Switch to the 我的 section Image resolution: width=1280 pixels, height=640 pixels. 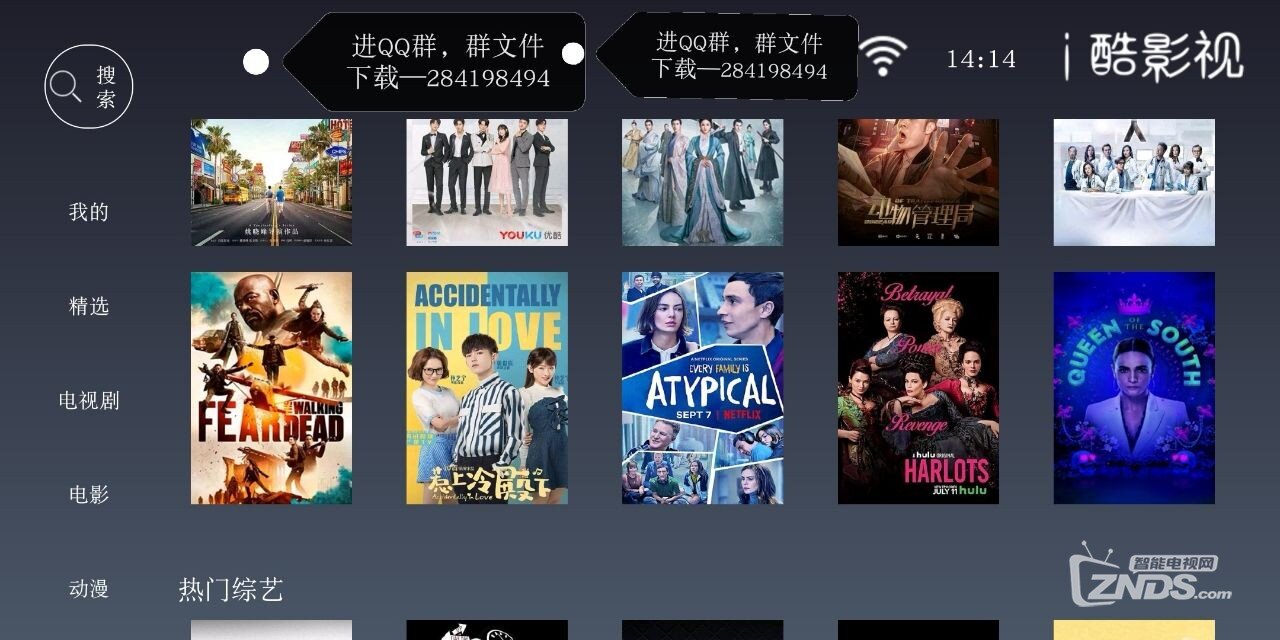pos(88,212)
